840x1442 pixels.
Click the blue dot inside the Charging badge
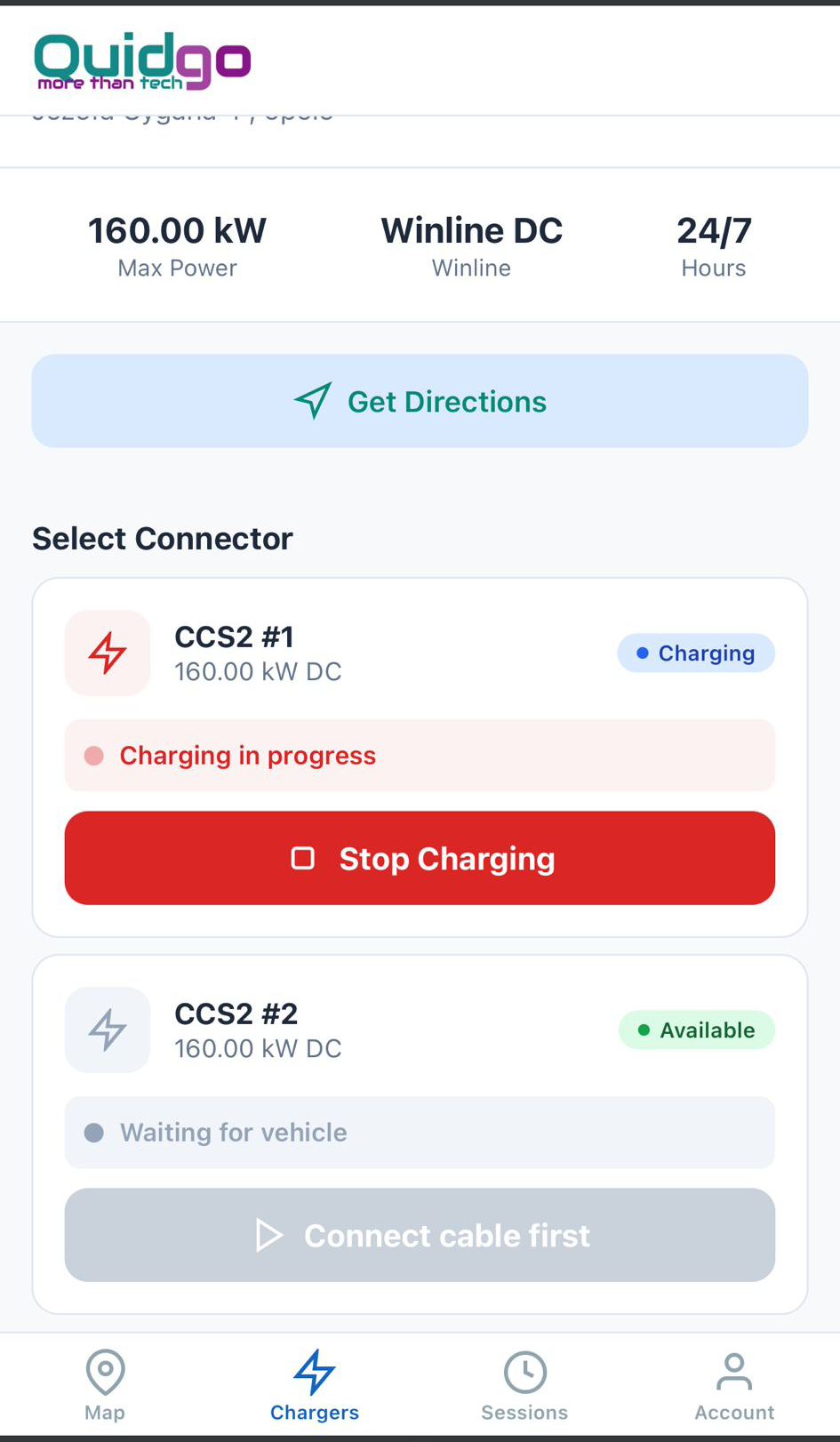[642, 653]
